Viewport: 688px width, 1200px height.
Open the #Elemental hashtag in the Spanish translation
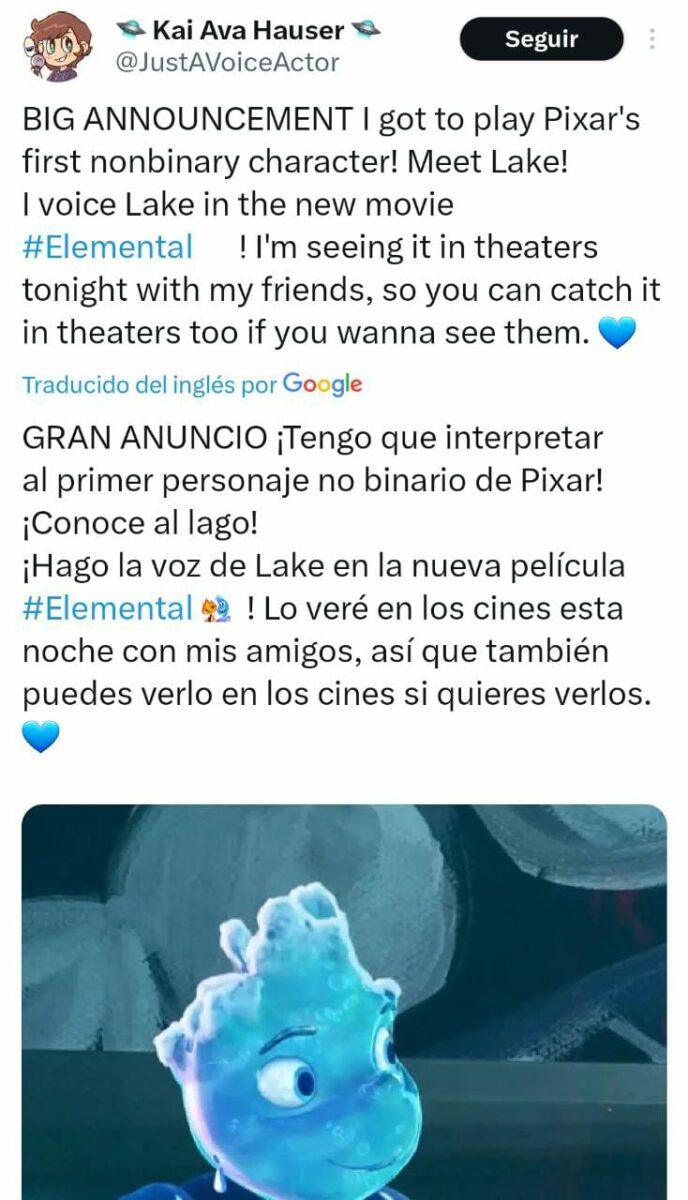(107, 608)
